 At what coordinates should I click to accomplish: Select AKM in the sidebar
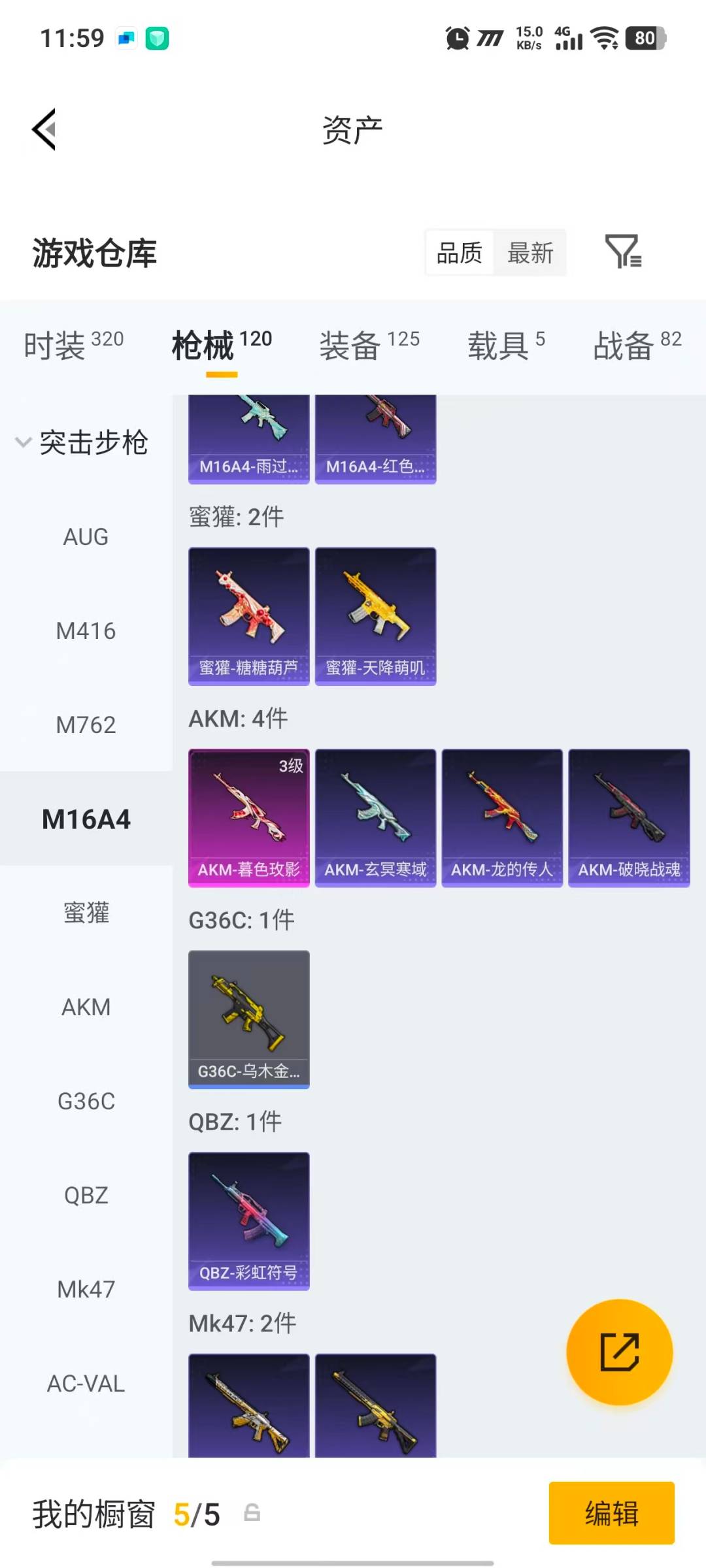coord(86,1007)
